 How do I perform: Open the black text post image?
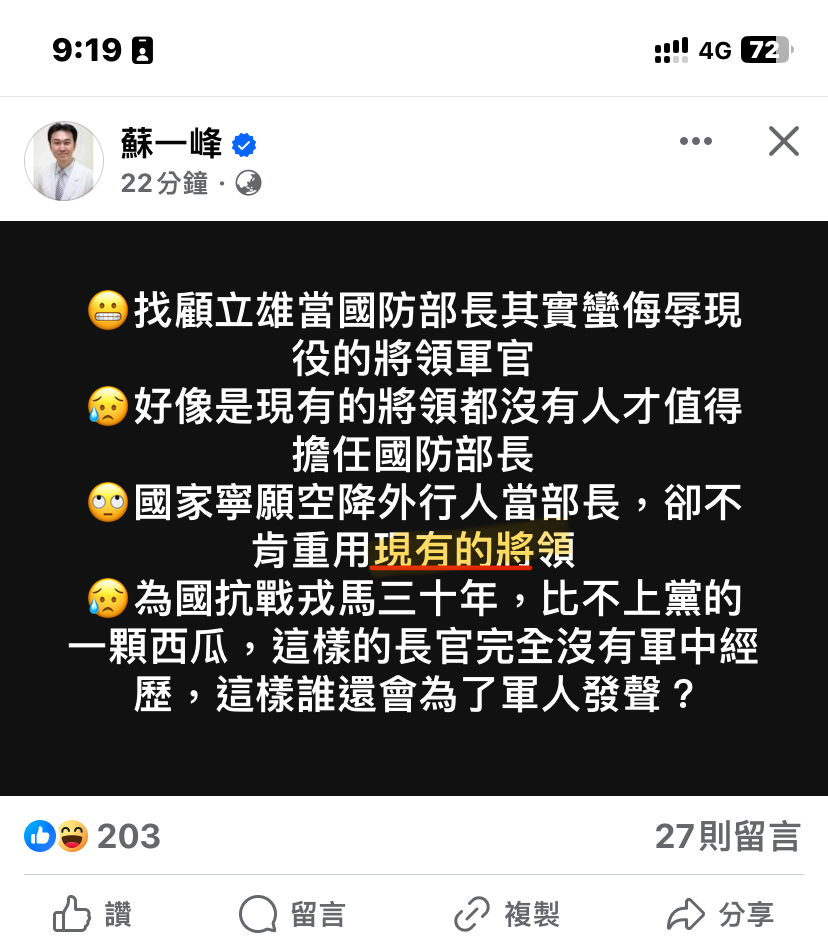click(x=414, y=508)
